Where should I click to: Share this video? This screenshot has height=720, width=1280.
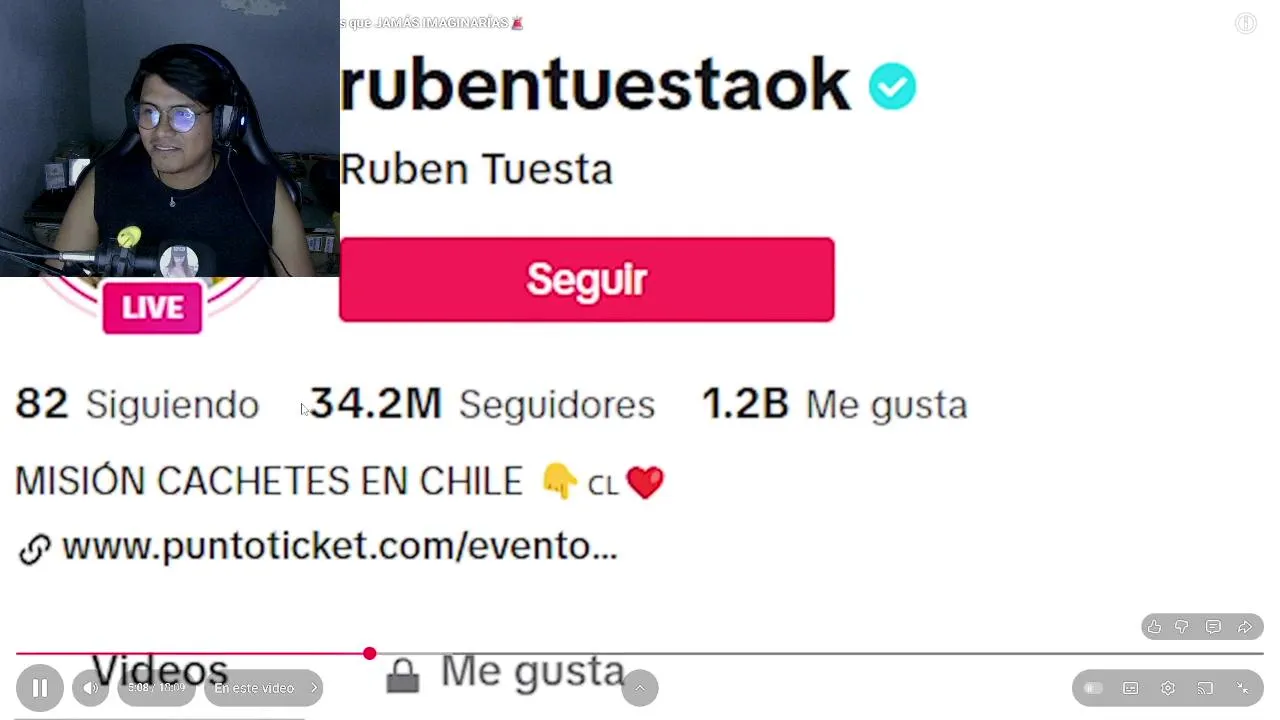click(1245, 627)
